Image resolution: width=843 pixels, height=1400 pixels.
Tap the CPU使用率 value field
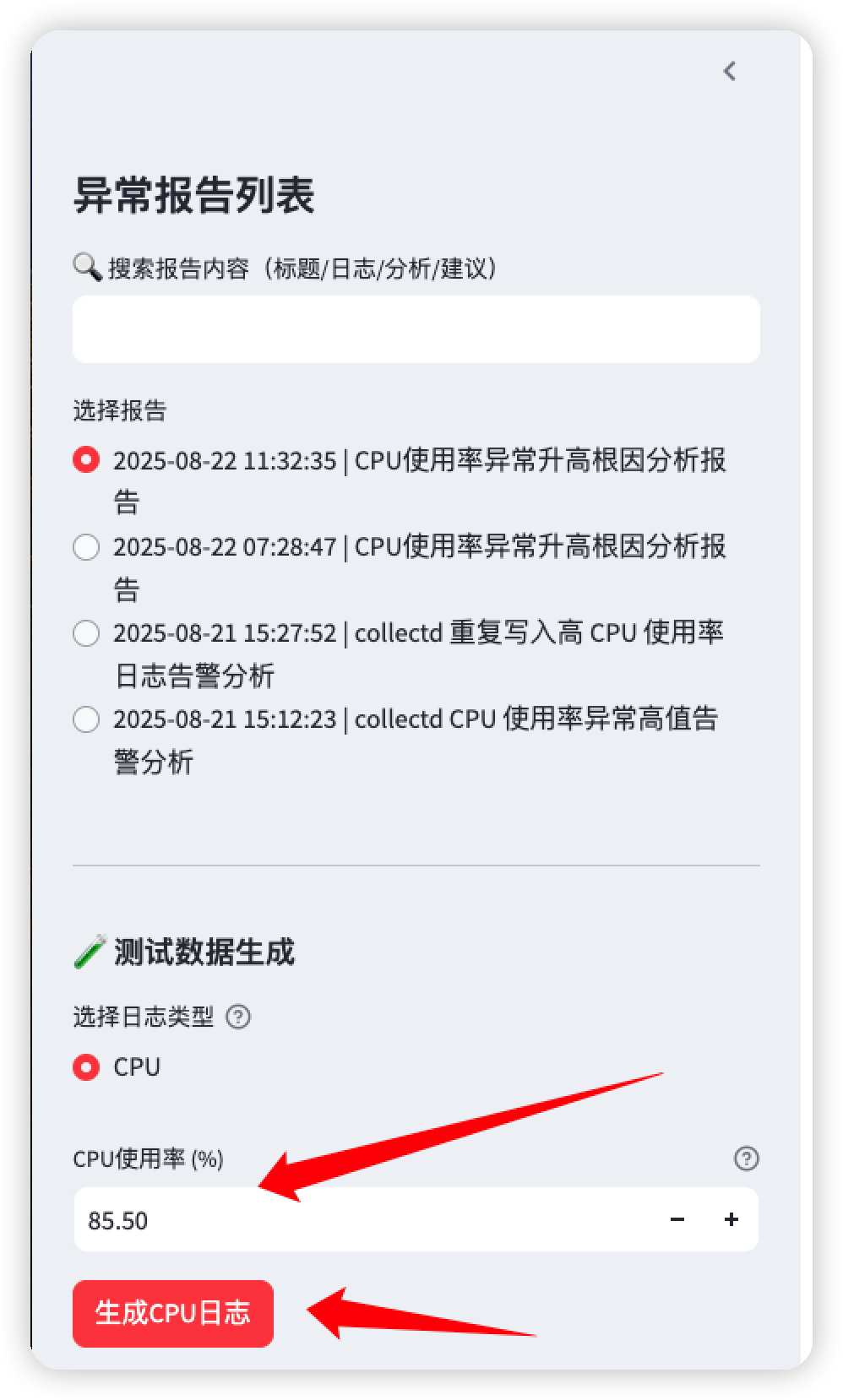click(363, 1220)
